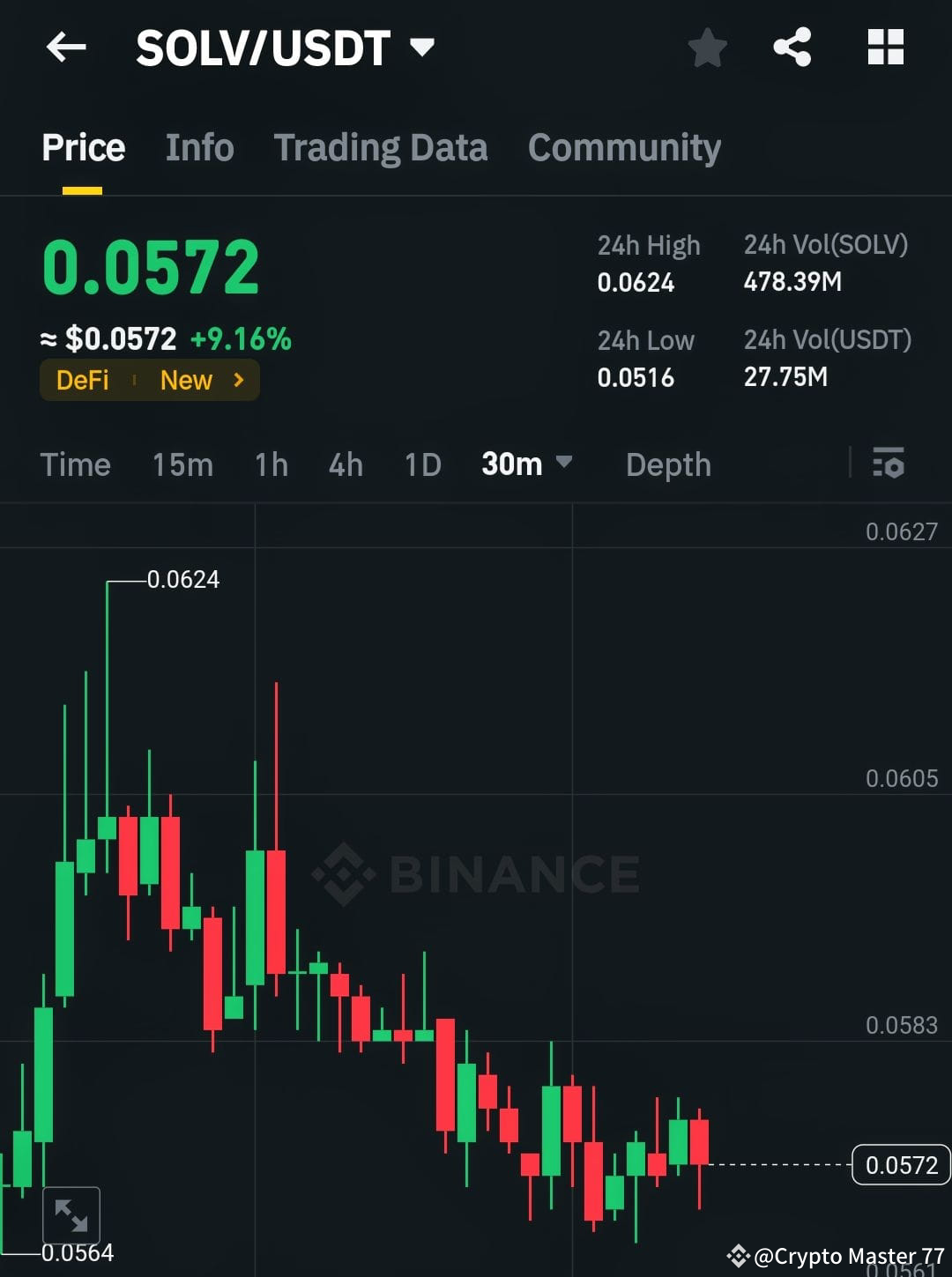
Task: Add SOLV/USDT to favorites via star icon
Action: click(x=707, y=48)
